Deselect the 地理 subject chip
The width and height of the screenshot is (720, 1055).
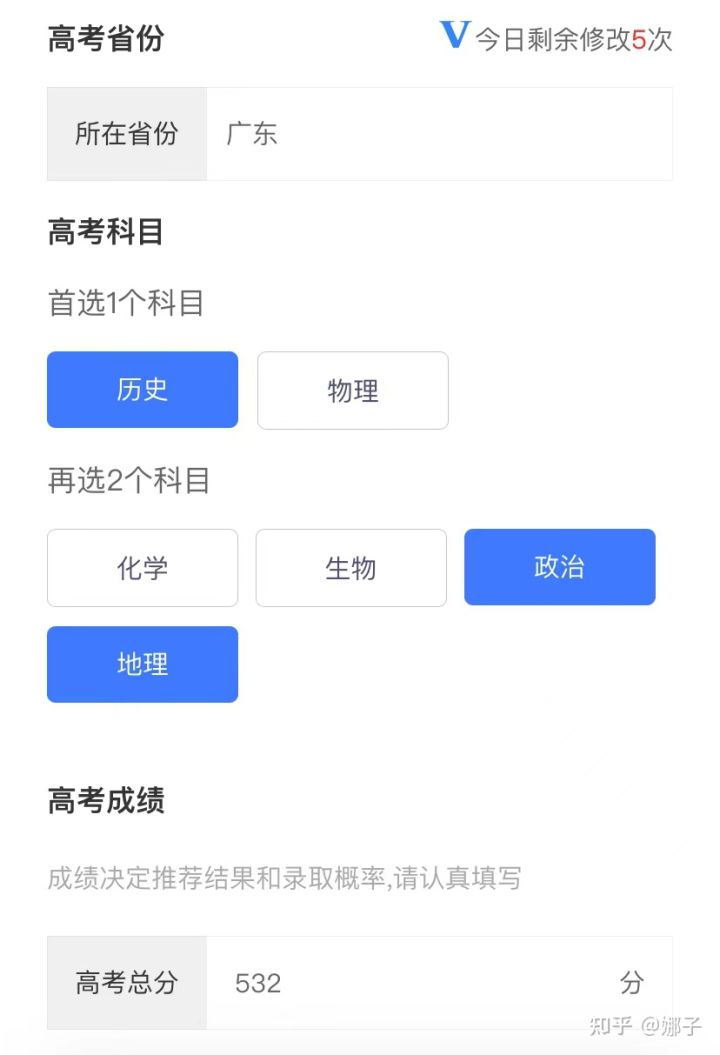(x=142, y=664)
